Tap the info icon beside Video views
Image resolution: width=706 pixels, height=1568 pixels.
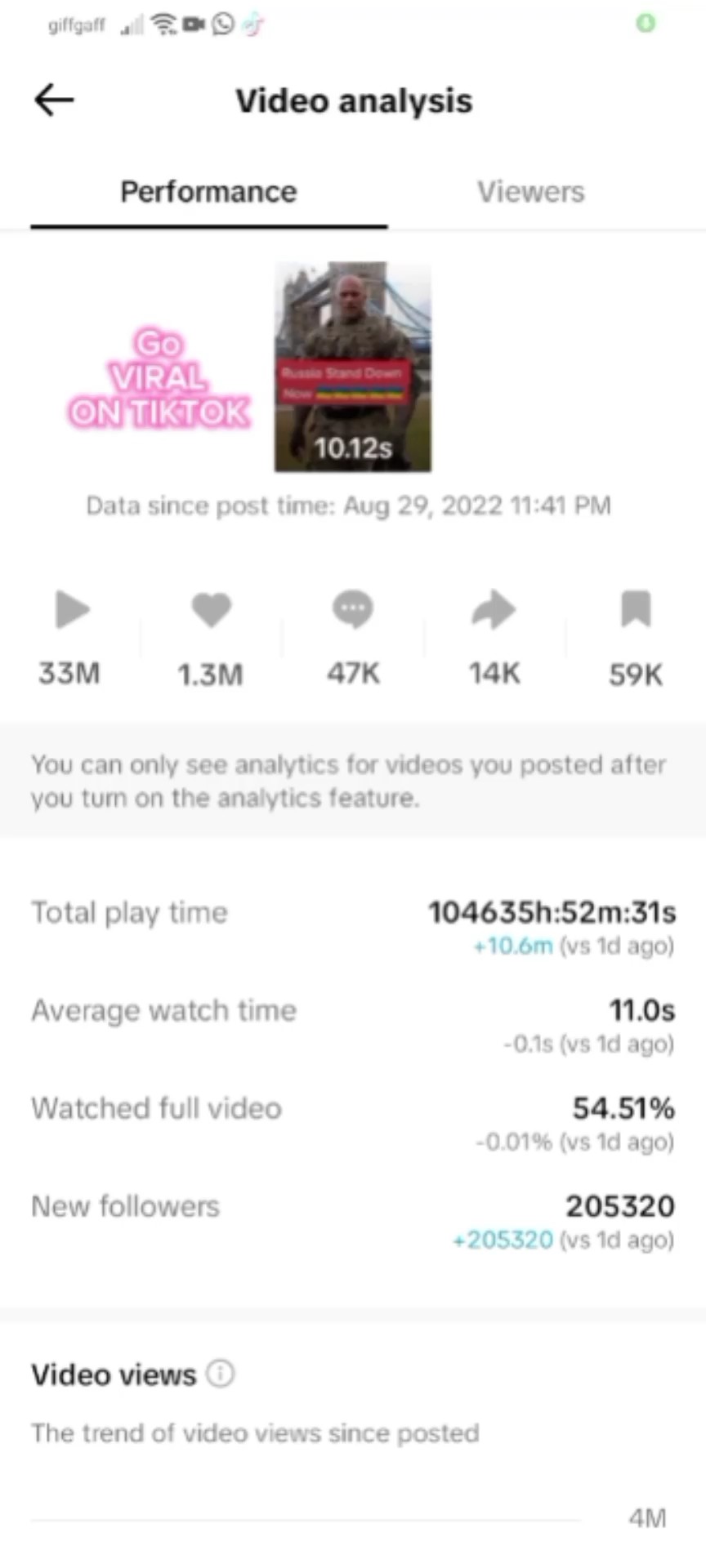point(220,1374)
